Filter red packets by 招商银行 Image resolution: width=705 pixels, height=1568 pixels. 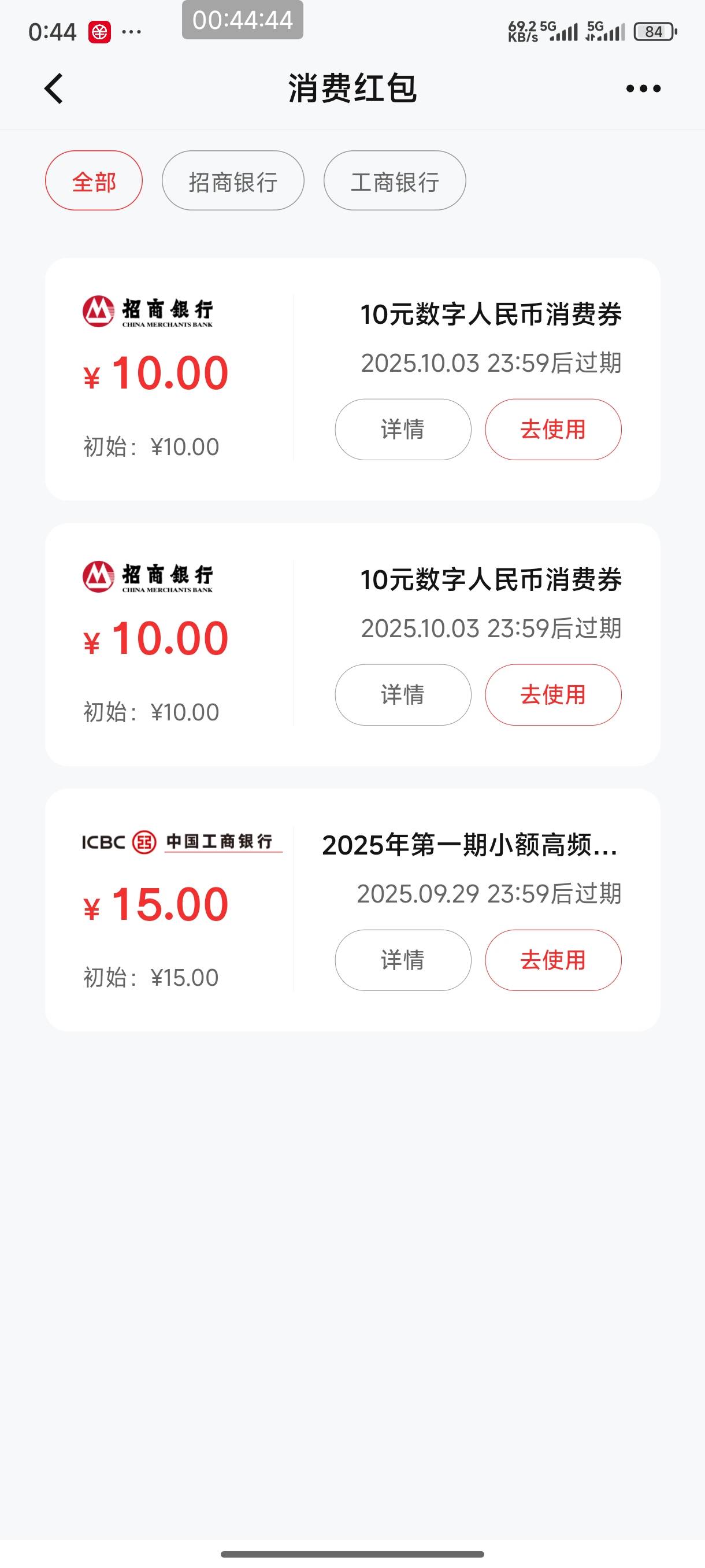233,181
